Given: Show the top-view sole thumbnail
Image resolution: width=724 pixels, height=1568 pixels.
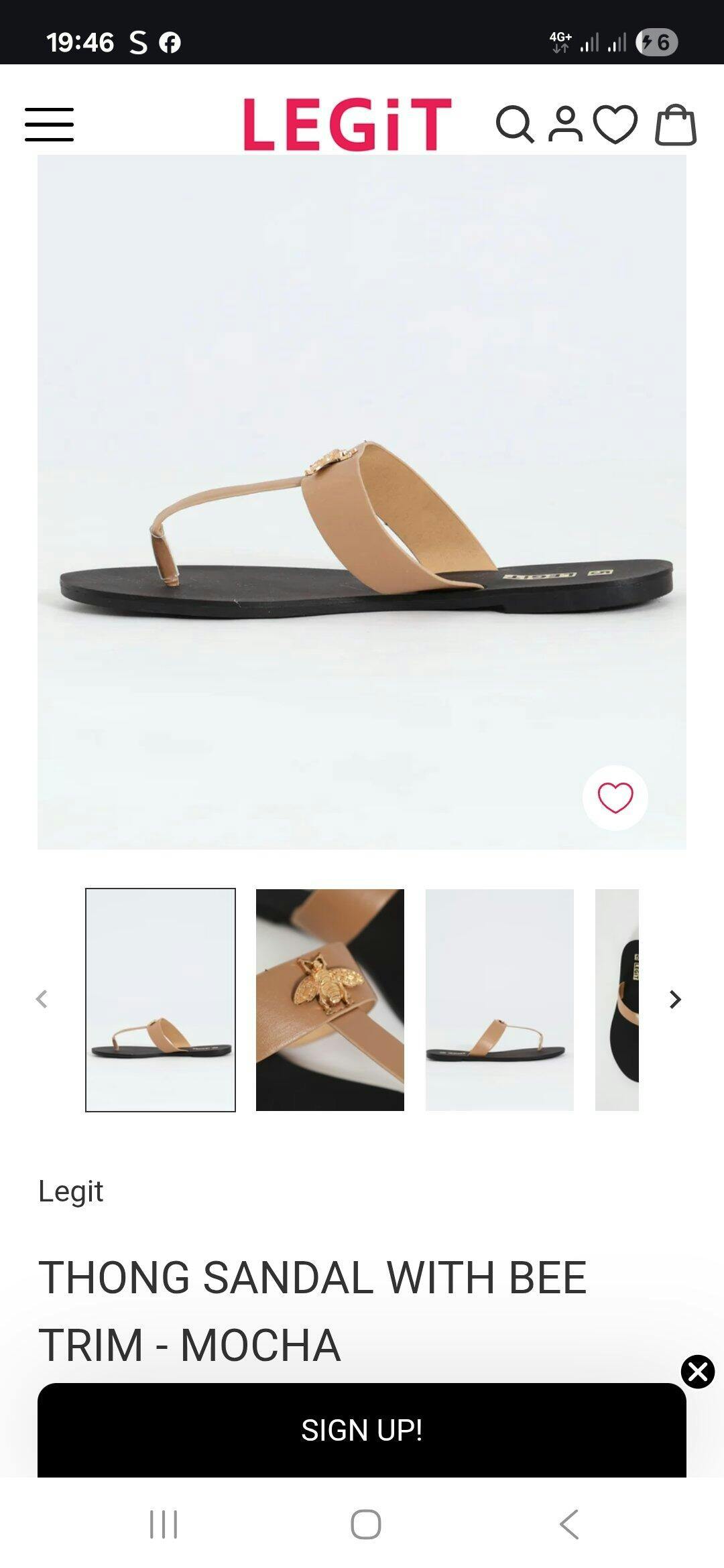Looking at the screenshot, I should [x=617, y=999].
